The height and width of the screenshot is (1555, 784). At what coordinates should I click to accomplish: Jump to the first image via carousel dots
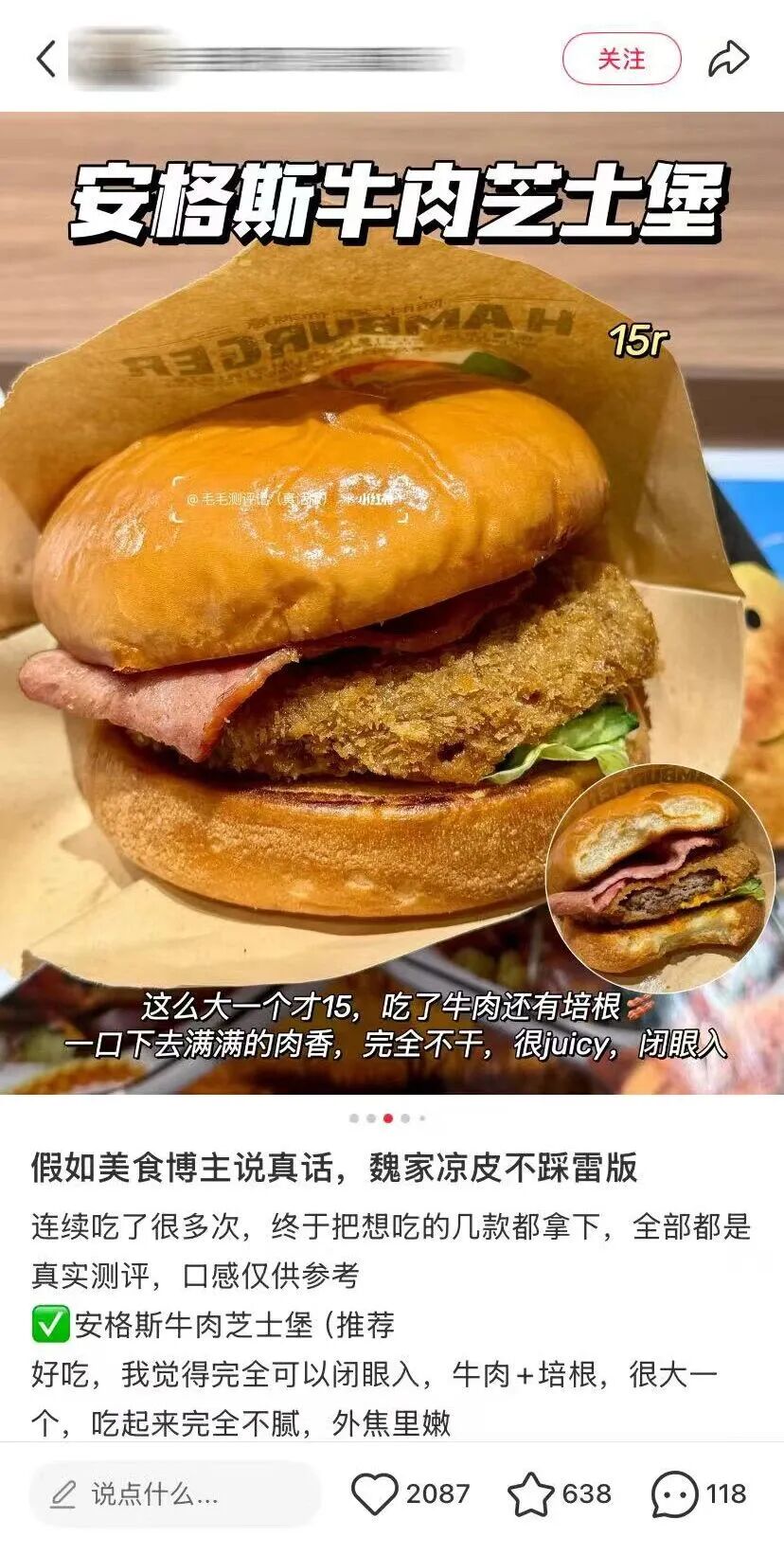click(353, 1117)
